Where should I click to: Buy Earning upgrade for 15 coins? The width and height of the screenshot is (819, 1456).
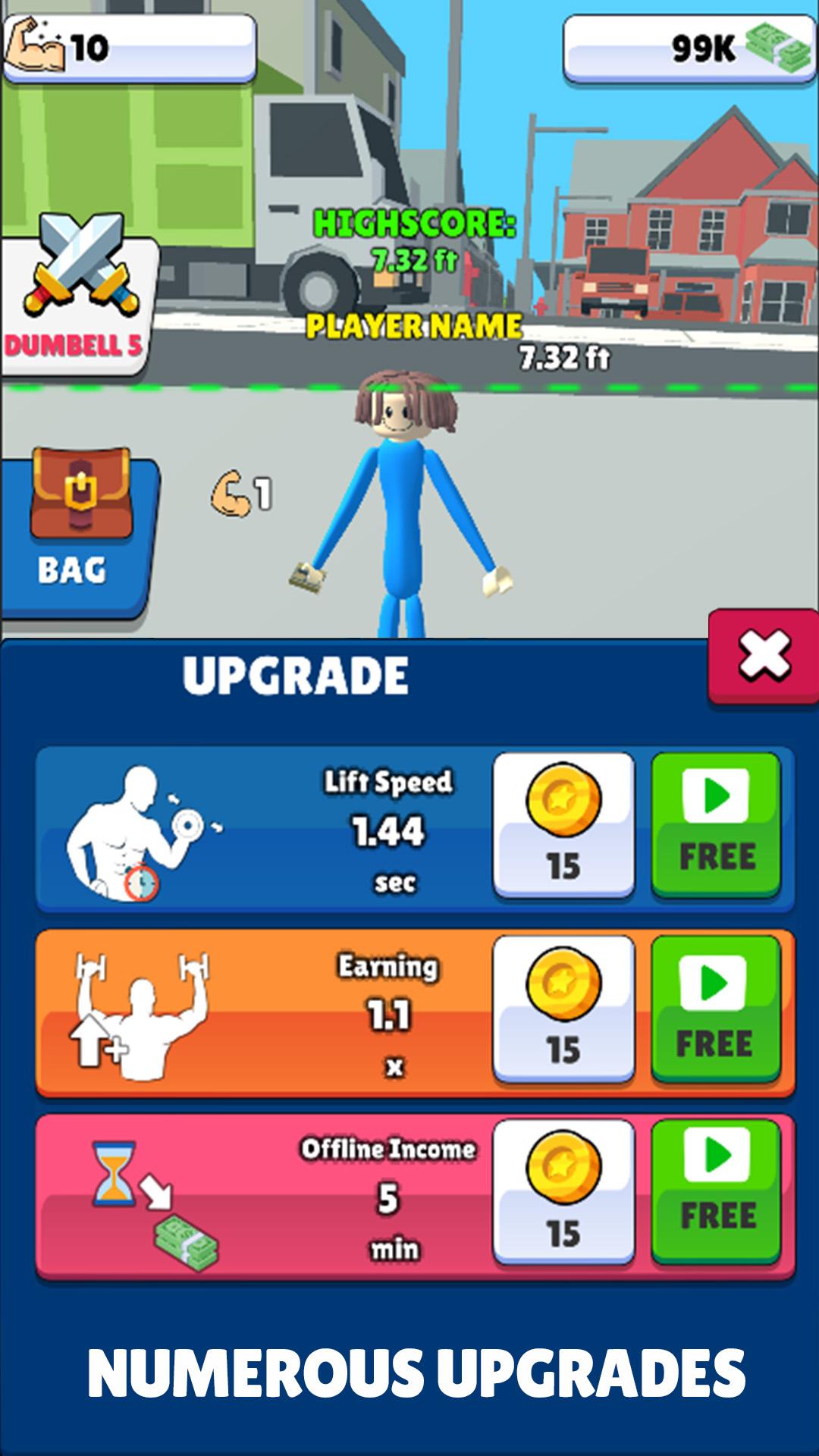point(563,1009)
